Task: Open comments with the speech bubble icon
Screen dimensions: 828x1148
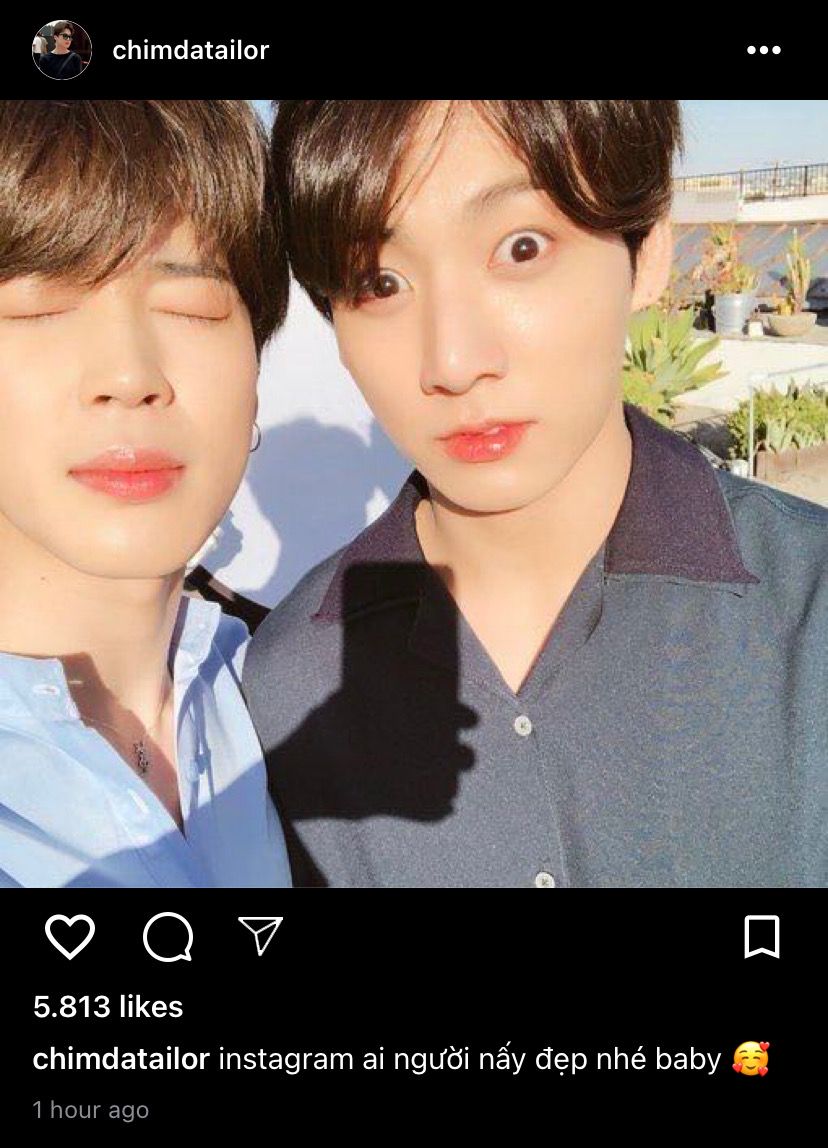Action: pyautogui.click(x=167, y=937)
